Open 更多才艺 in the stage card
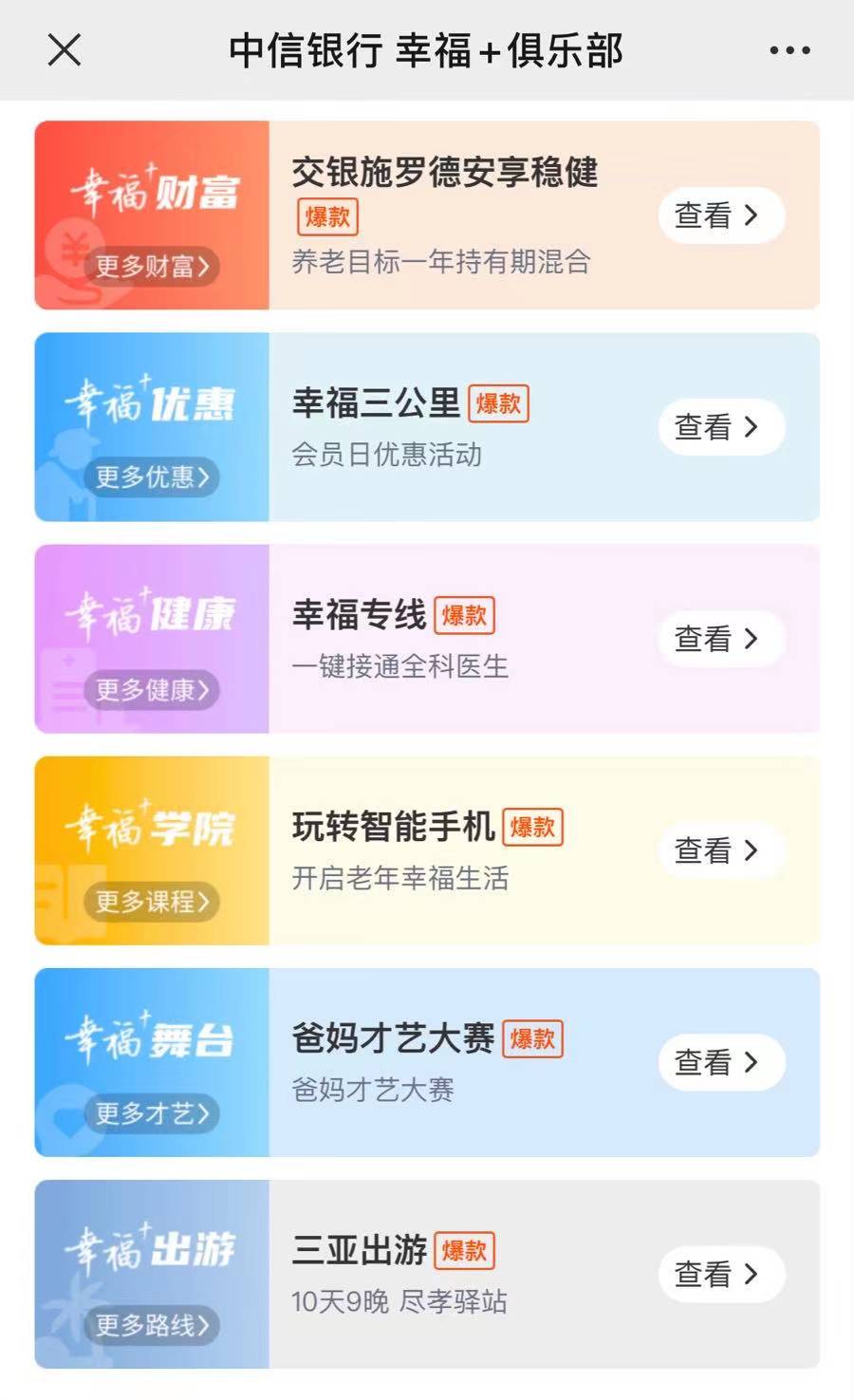854x1400 pixels. [152, 1112]
